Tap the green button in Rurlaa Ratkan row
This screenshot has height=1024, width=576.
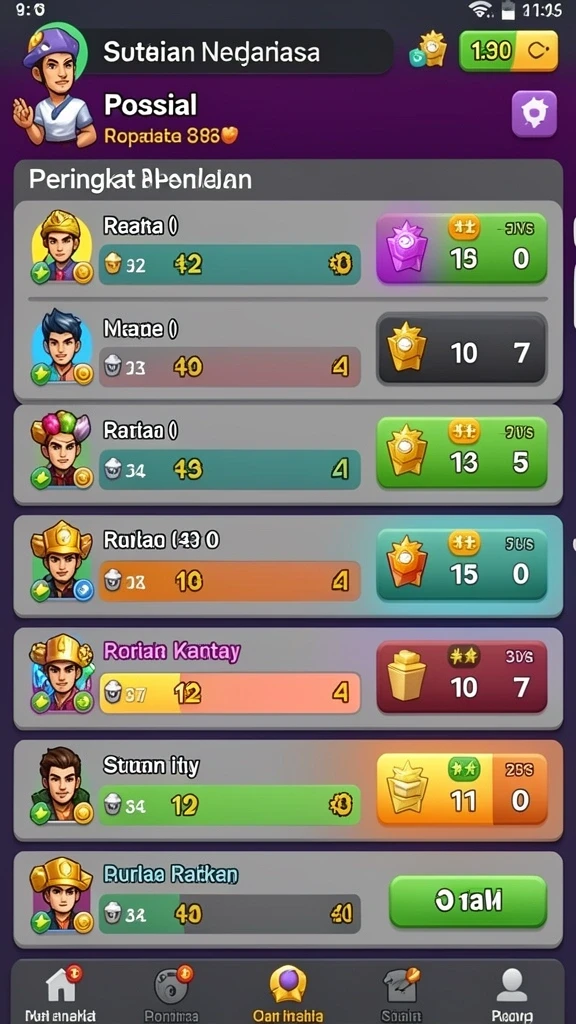coord(468,902)
